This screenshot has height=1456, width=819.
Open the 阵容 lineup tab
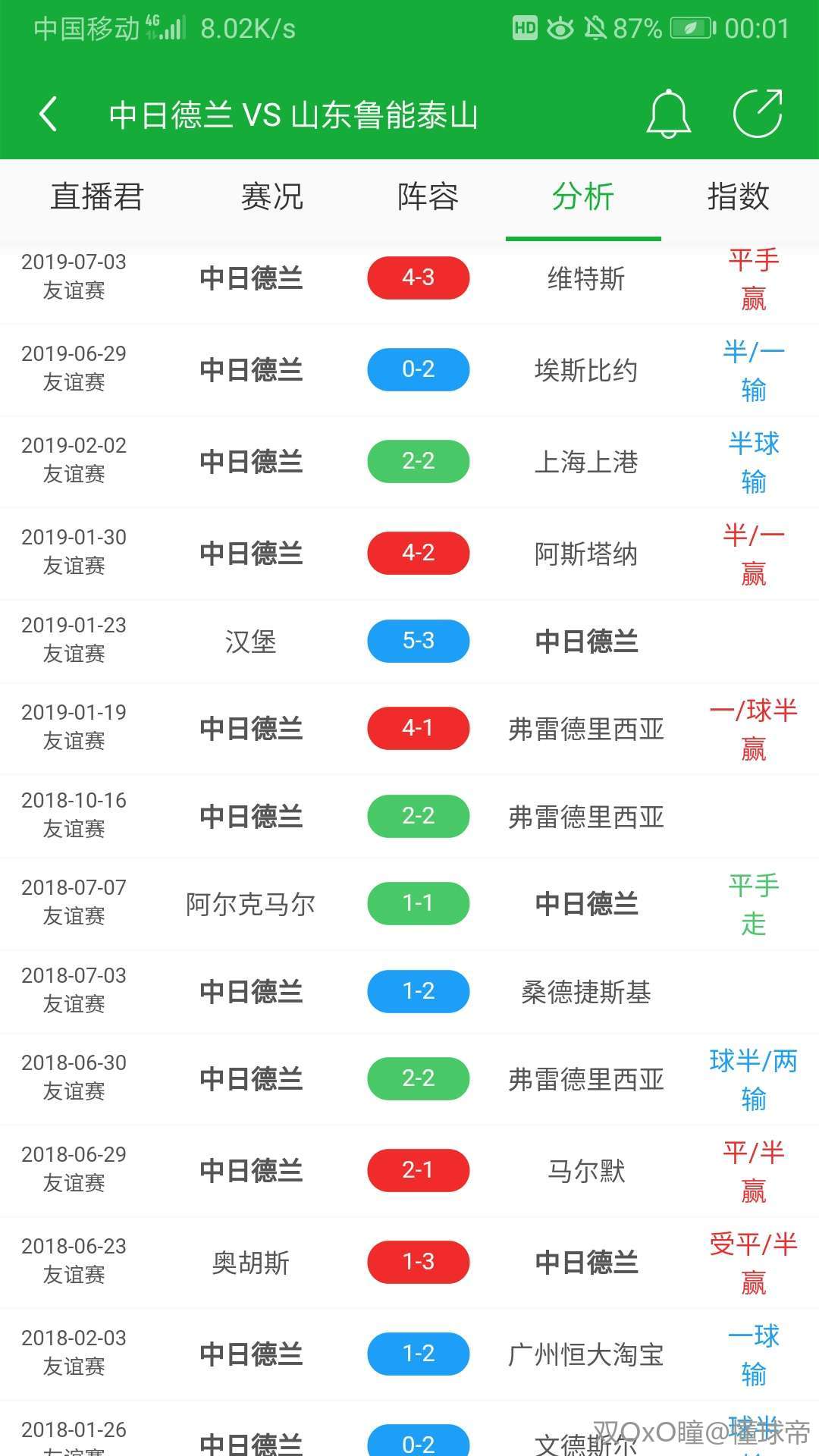pos(428,197)
